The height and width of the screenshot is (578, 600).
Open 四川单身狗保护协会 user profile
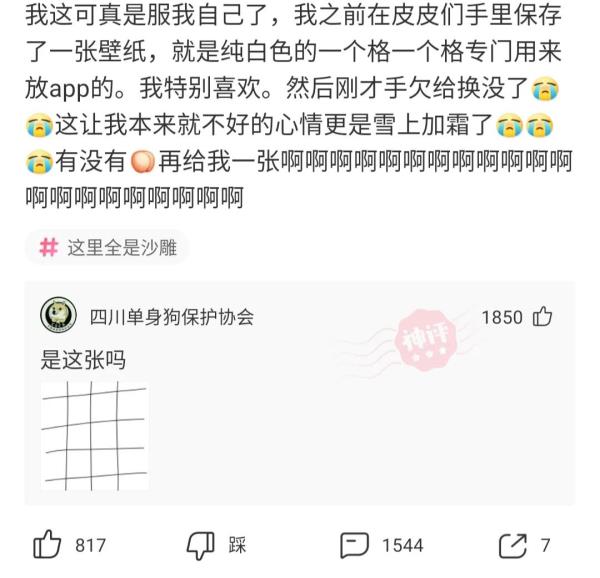(x=171, y=317)
